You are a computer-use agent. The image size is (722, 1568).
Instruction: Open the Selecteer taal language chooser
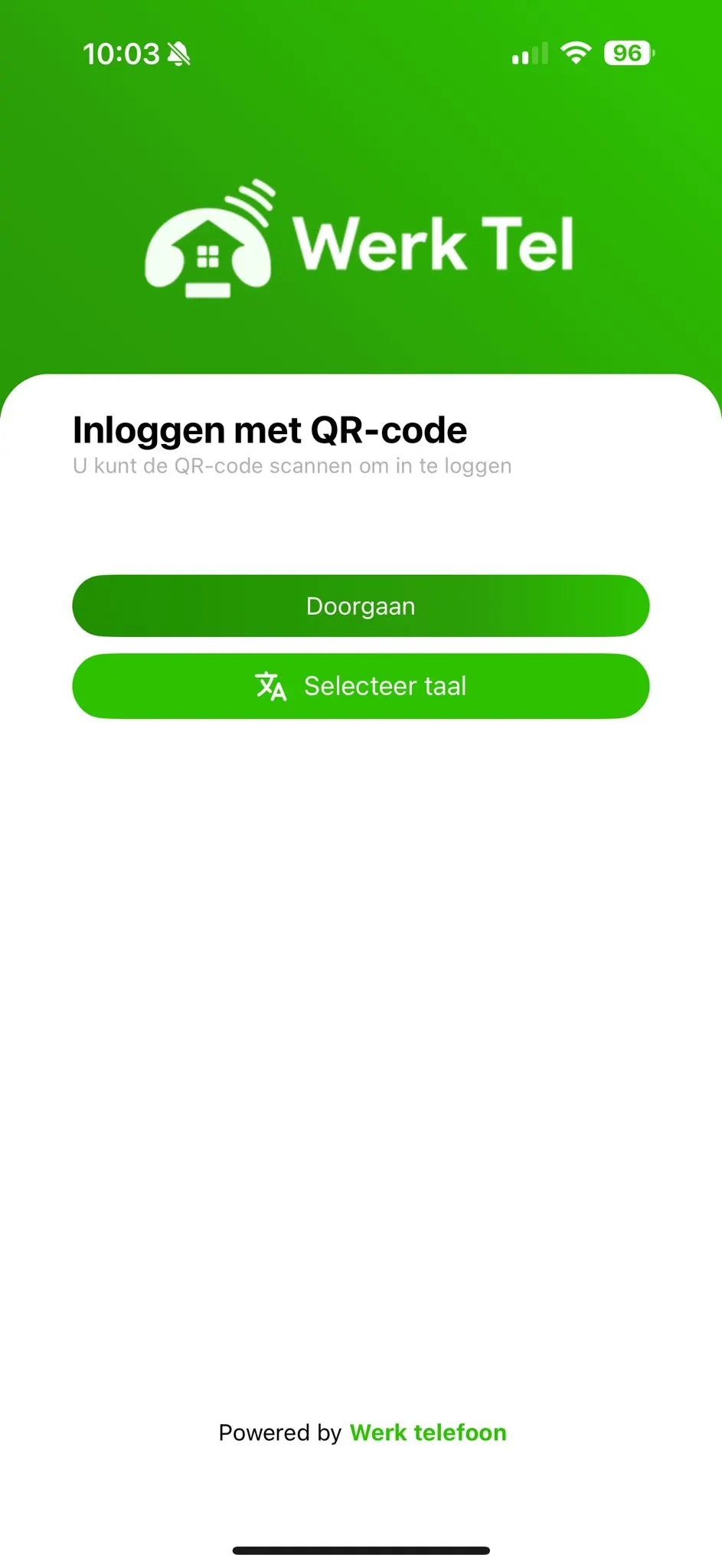coord(361,686)
